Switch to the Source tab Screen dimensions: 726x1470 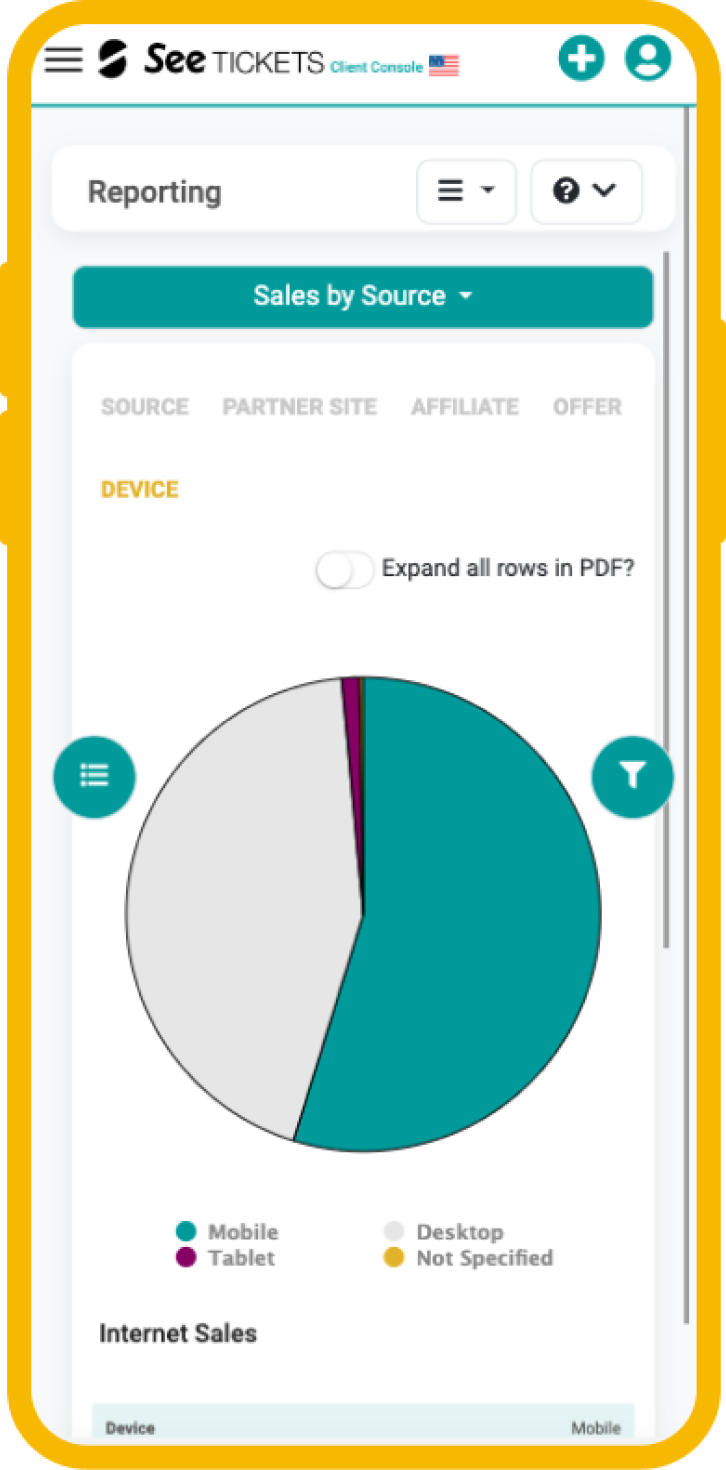(x=145, y=407)
